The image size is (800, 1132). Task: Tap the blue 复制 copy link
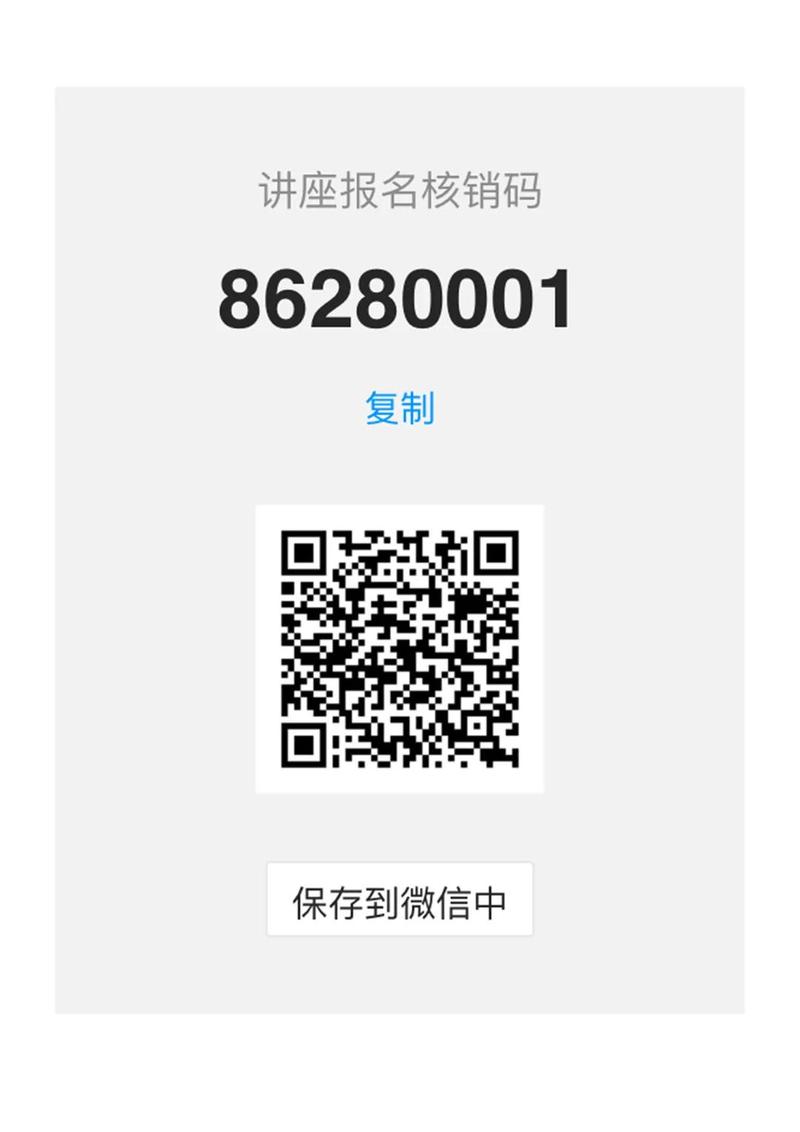pyautogui.click(x=399, y=408)
